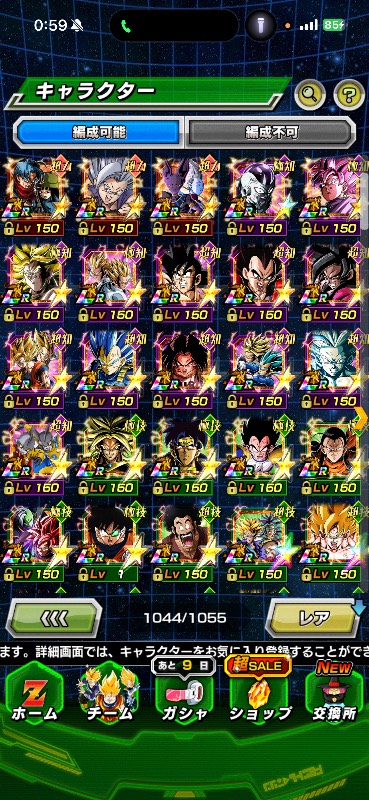369x800 pixels.
Task: Tap the green back arrows button
Action: [54, 618]
